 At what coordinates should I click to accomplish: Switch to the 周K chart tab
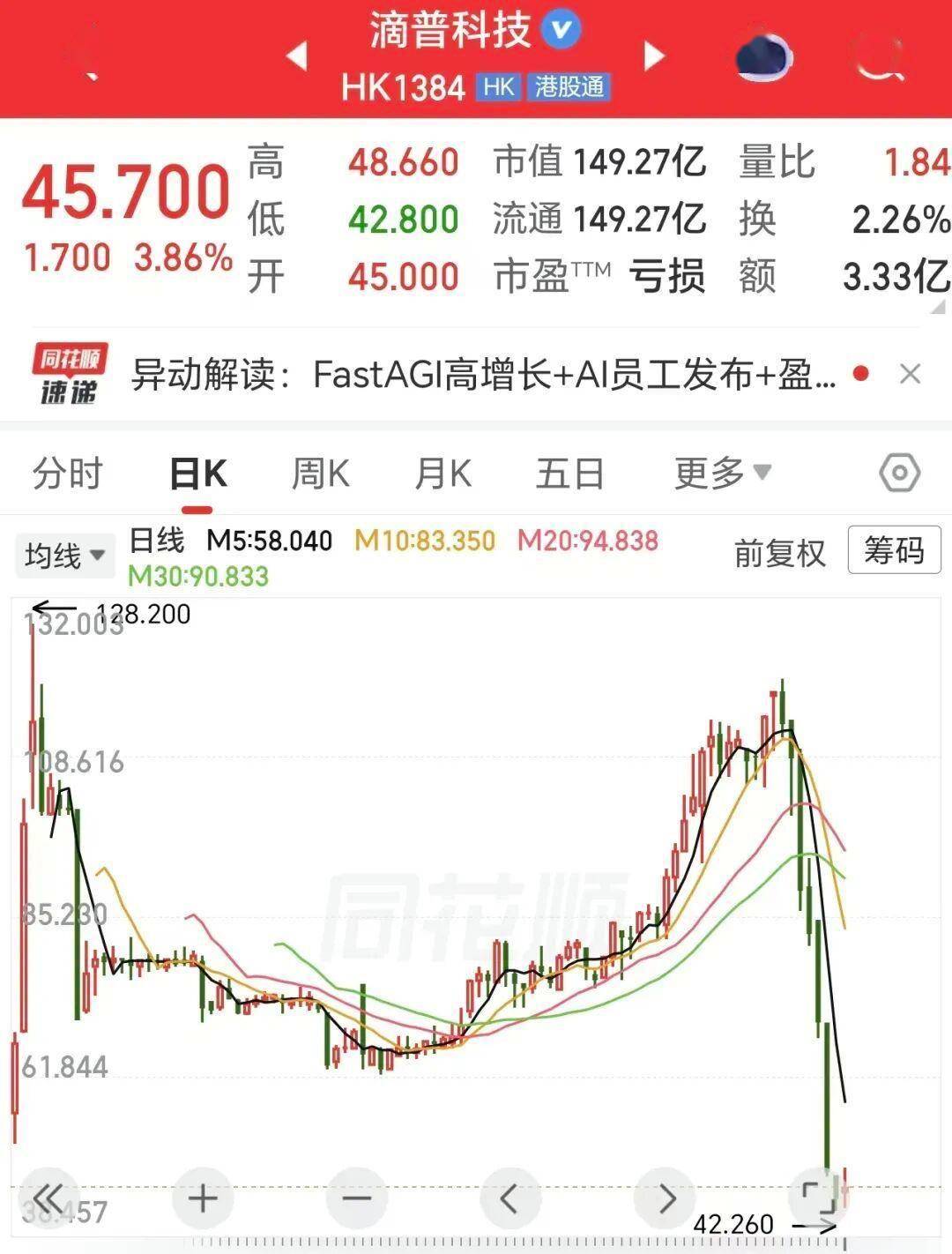point(320,474)
